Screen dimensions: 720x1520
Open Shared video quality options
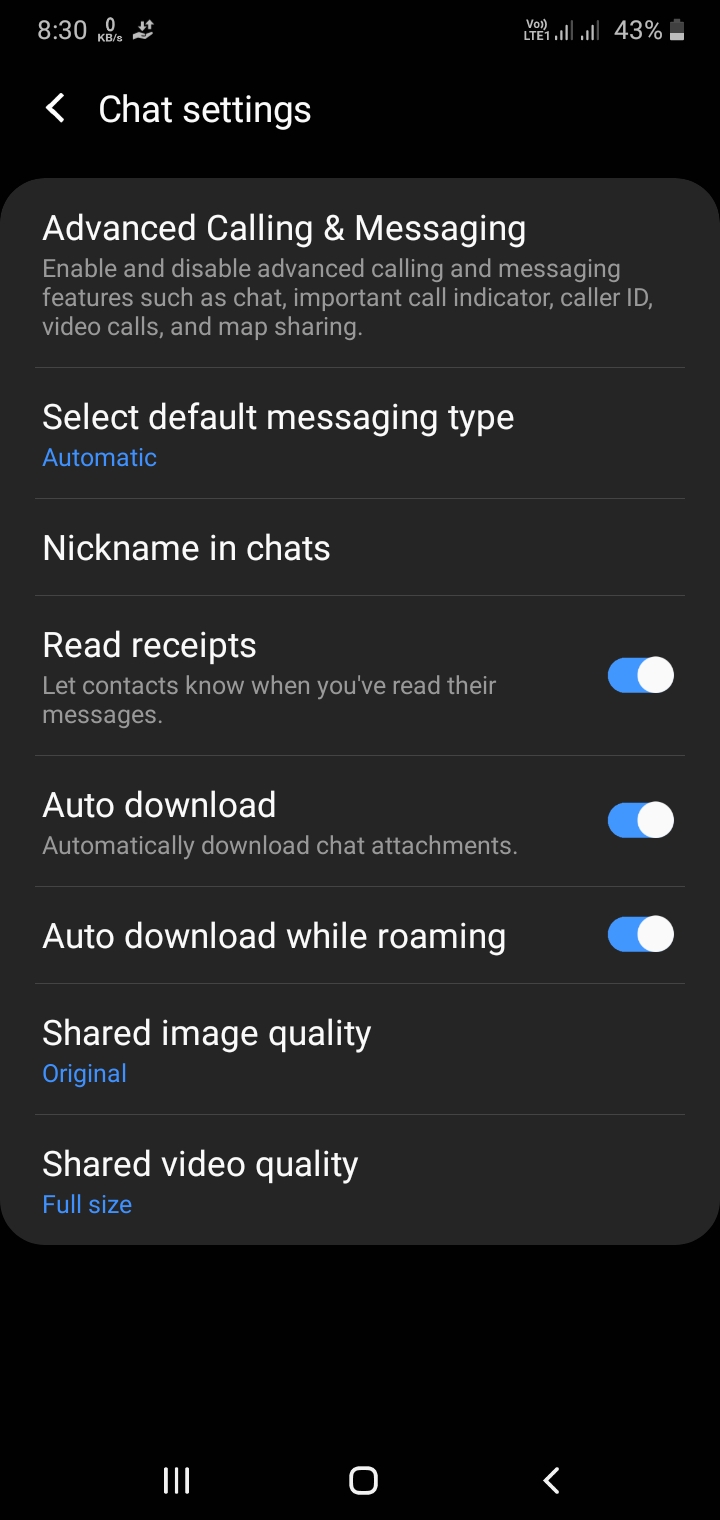point(200,1178)
